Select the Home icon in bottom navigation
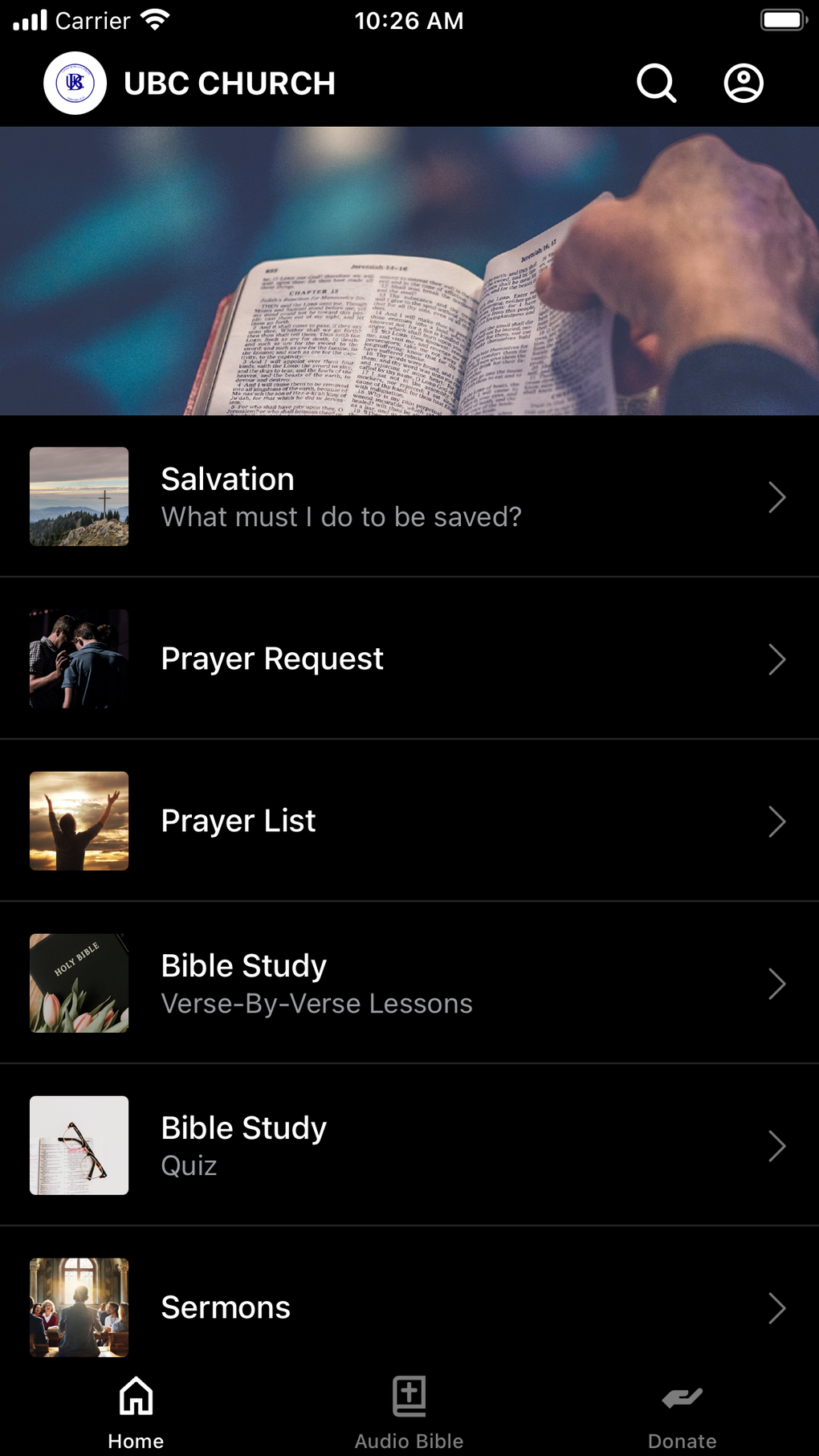This screenshot has height=1456, width=819. tap(135, 1396)
